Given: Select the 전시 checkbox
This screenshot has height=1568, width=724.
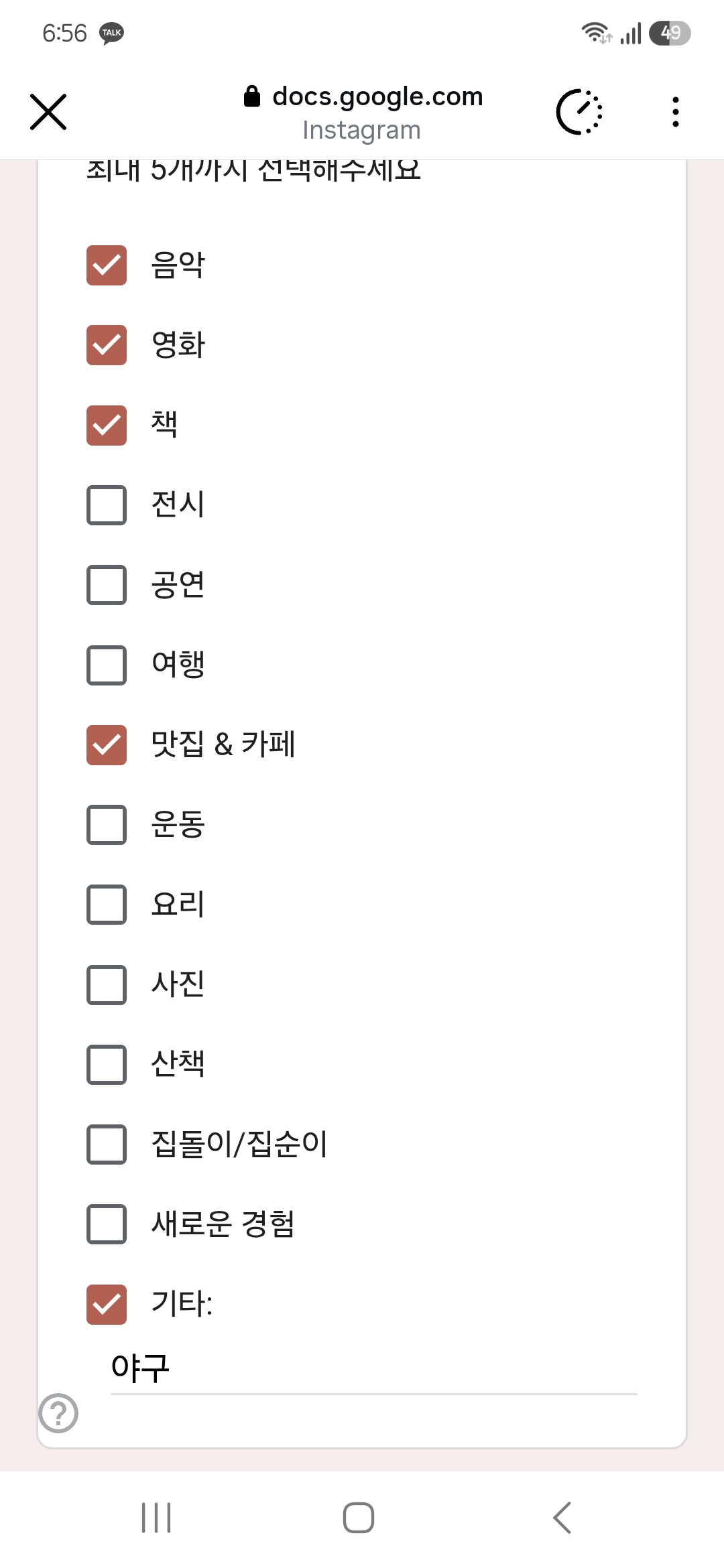Looking at the screenshot, I should tap(107, 505).
